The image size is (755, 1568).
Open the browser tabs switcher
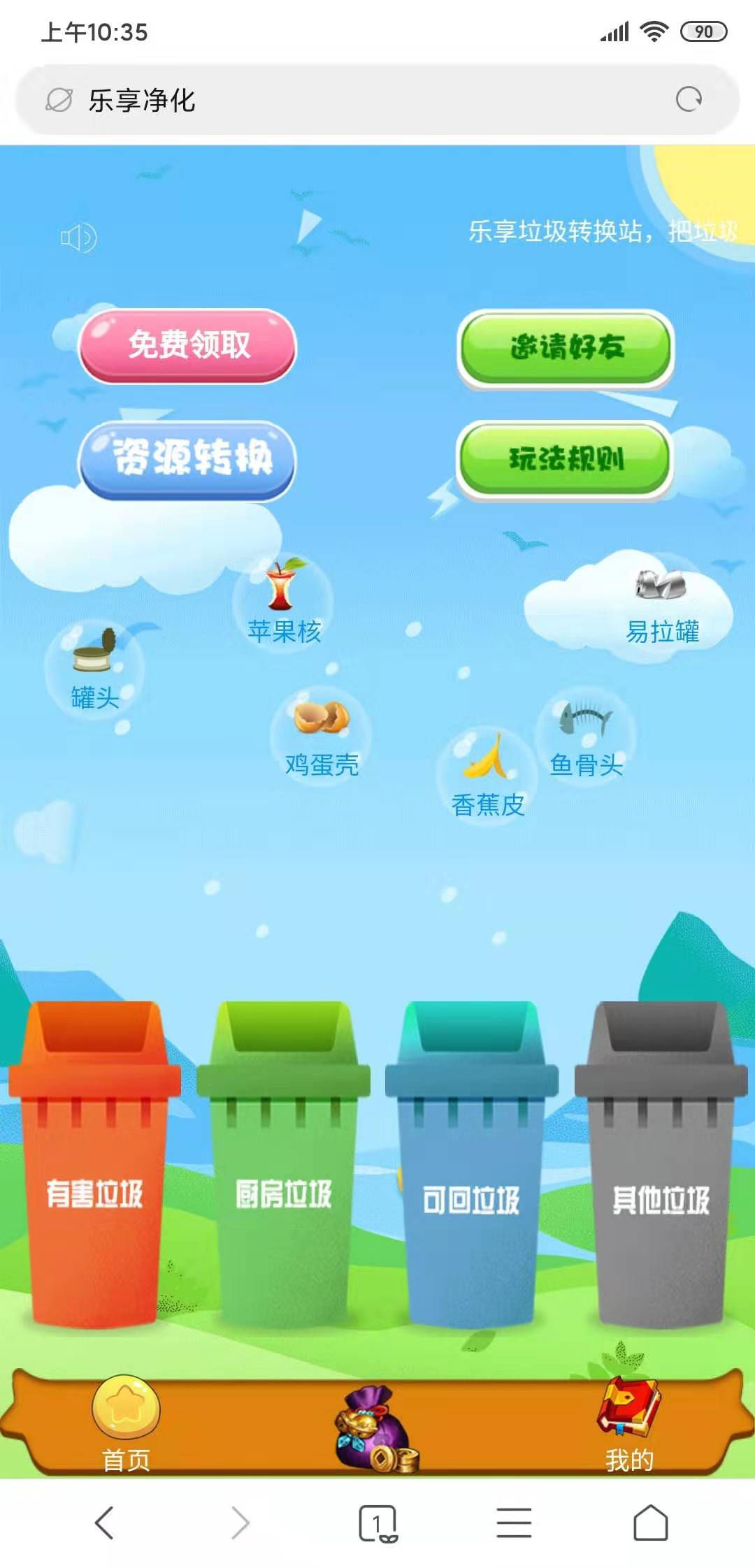[377, 1524]
